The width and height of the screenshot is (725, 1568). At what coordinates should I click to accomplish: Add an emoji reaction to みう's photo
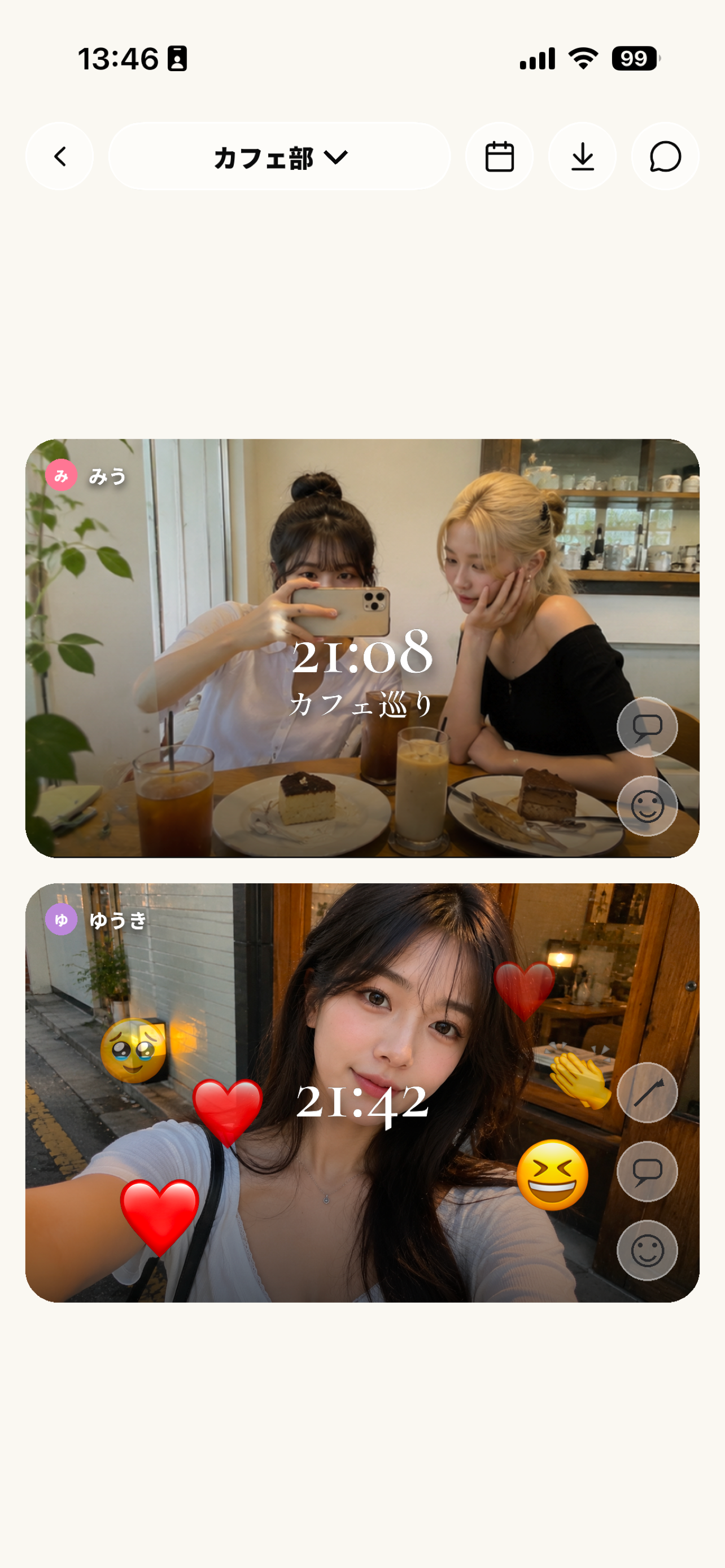(x=647, y=806)
